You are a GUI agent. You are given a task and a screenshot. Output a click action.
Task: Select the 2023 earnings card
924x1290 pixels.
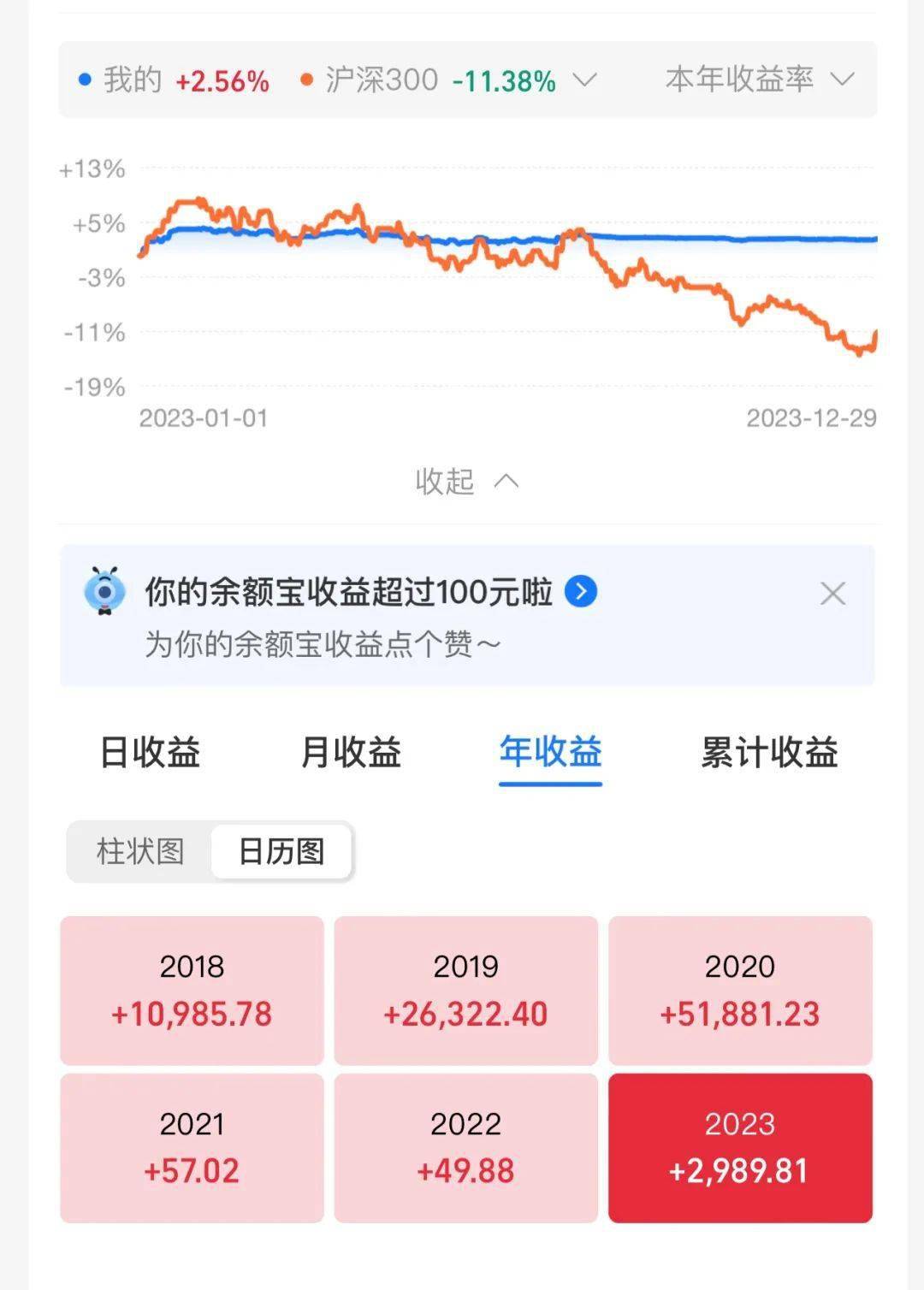tap(739, 1147)
